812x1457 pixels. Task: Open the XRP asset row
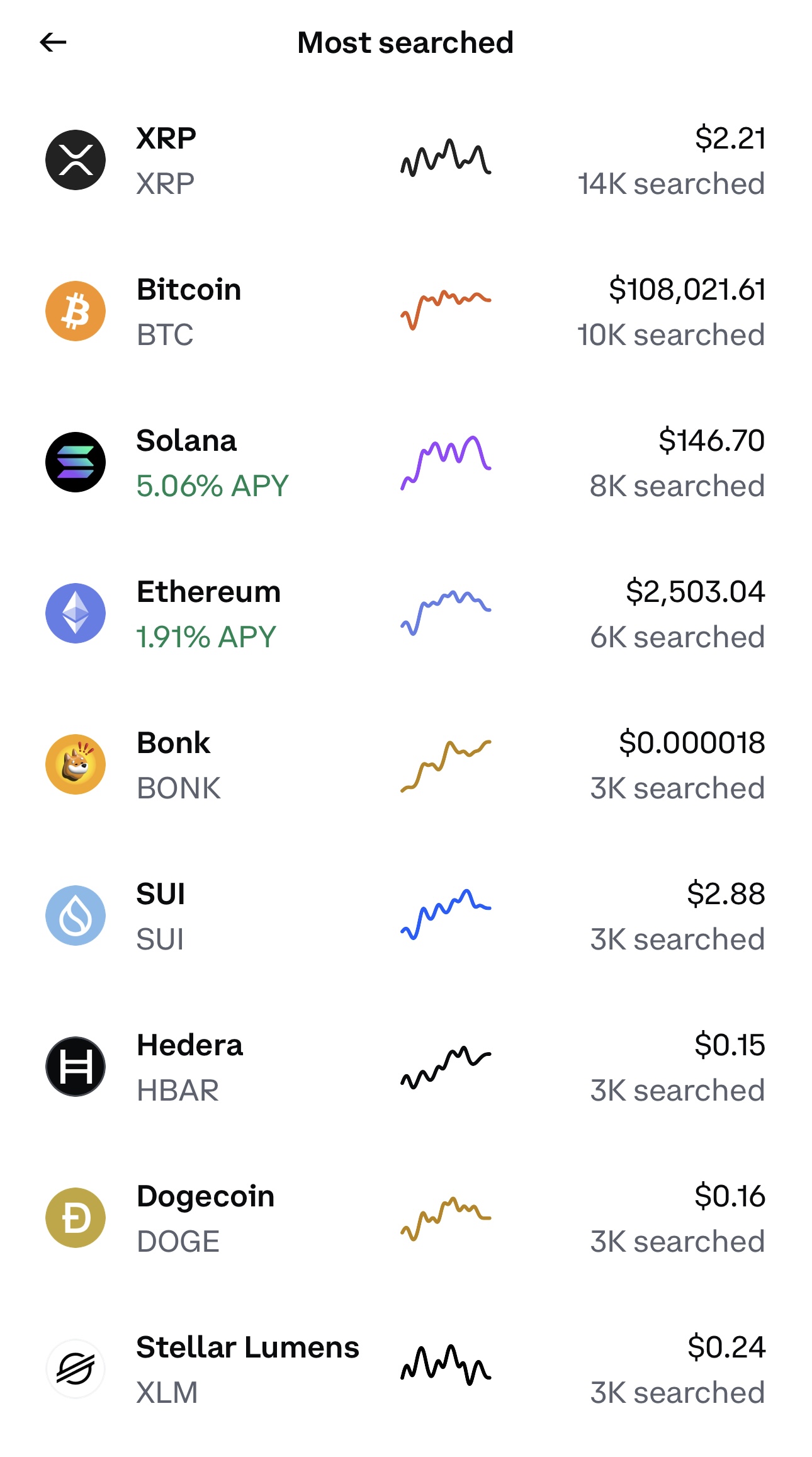pyautogui.click(x=406, y=160)
